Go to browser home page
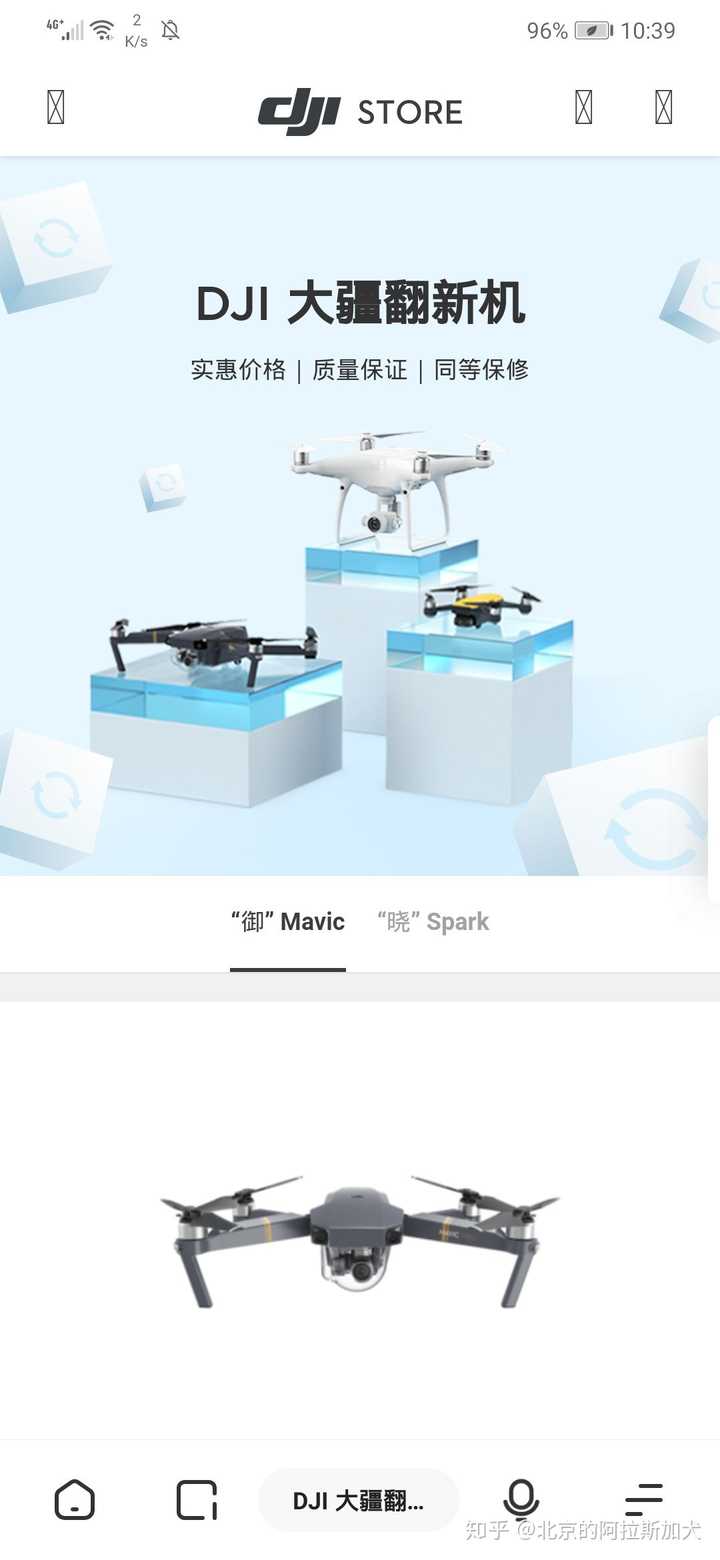Viewport: 720px width, 1560px height. (75, 1500)
